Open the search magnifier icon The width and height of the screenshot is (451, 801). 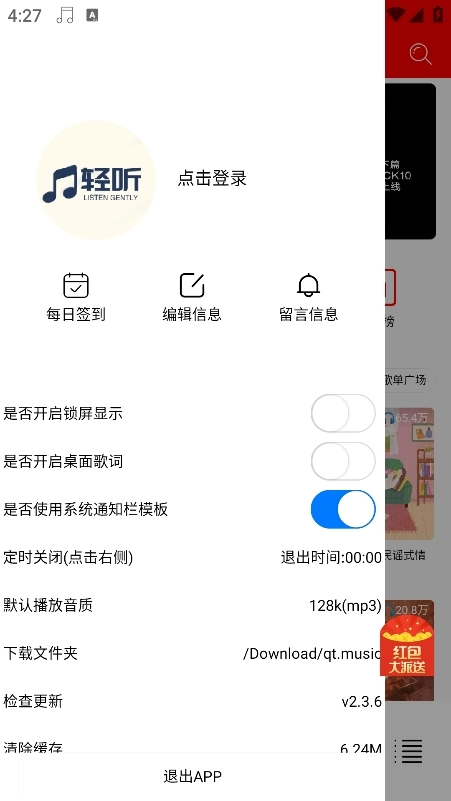(x=420, y=54)
